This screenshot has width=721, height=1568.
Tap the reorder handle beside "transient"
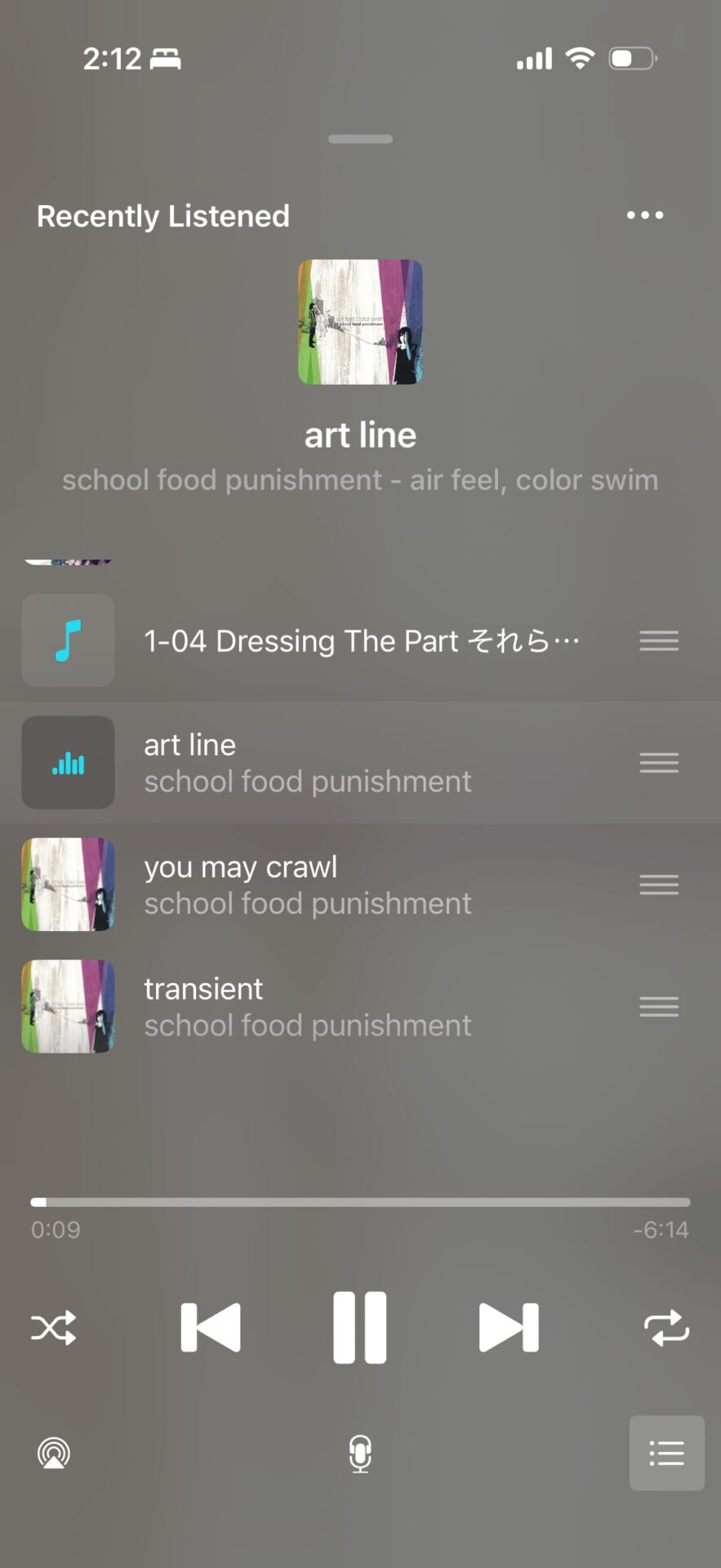coord(659,1006)
